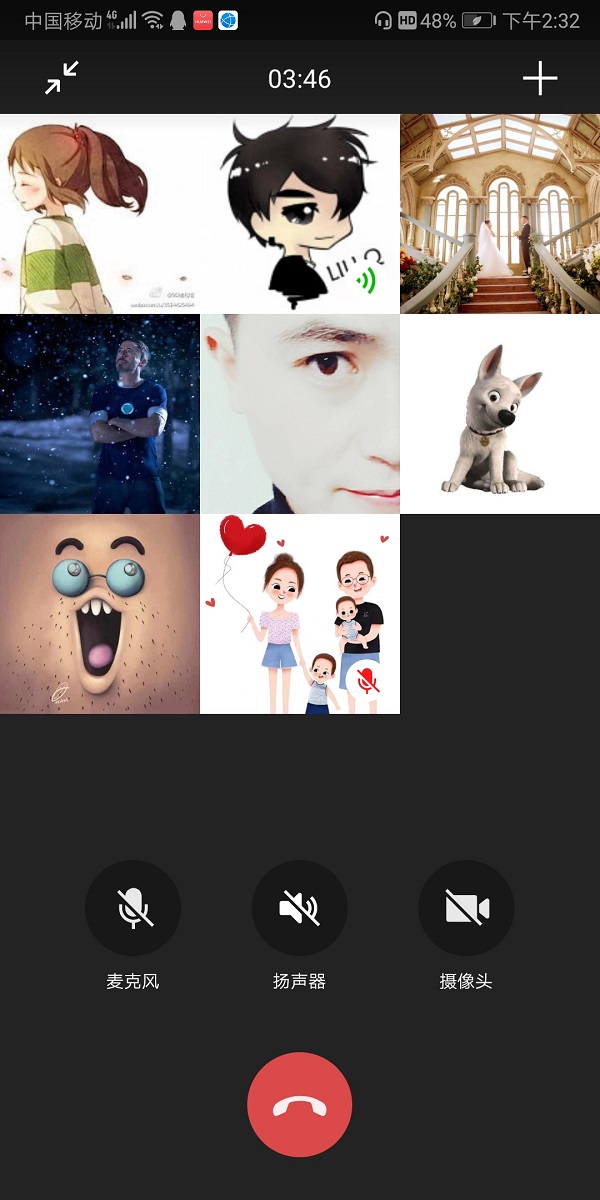Select the white puppy participant tile
Viewport: 600px width, 1200px height.
click(x=500, y=414)
